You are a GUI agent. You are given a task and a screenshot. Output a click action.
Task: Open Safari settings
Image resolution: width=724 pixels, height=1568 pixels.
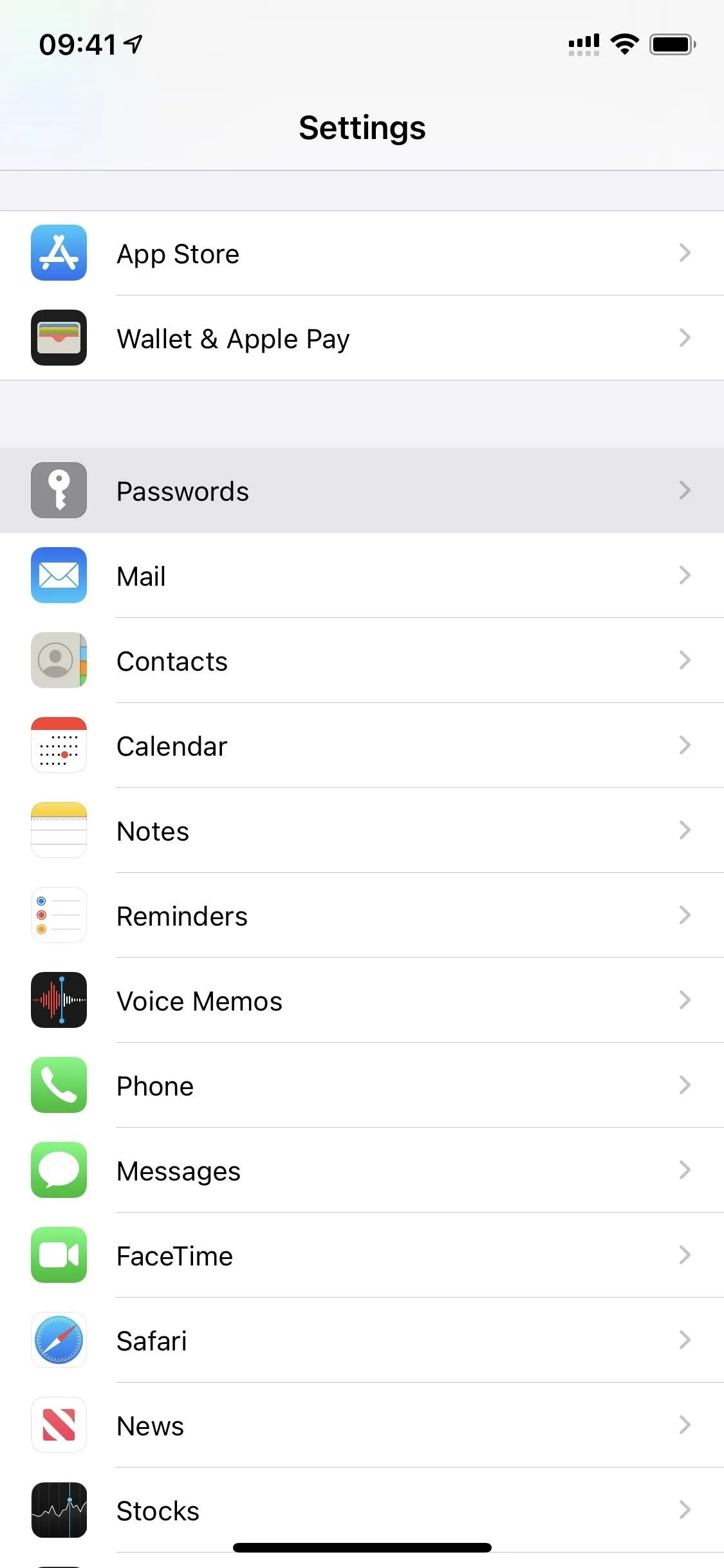[362, 1340]
